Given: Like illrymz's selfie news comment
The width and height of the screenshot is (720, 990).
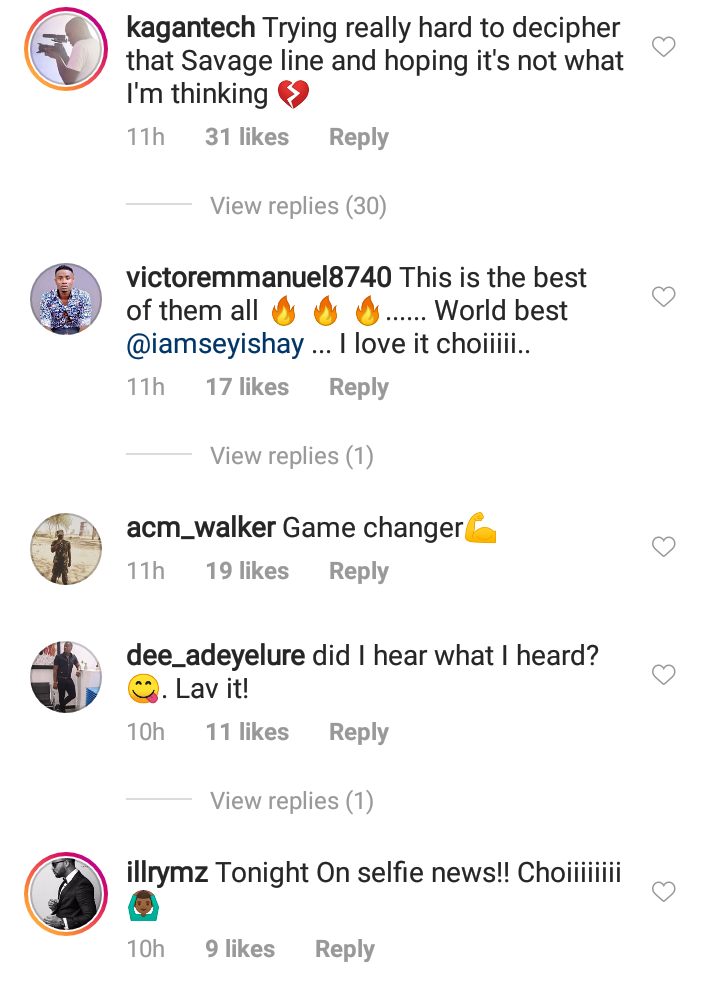Looking at the screenshot, I should [x=663, y=891].
